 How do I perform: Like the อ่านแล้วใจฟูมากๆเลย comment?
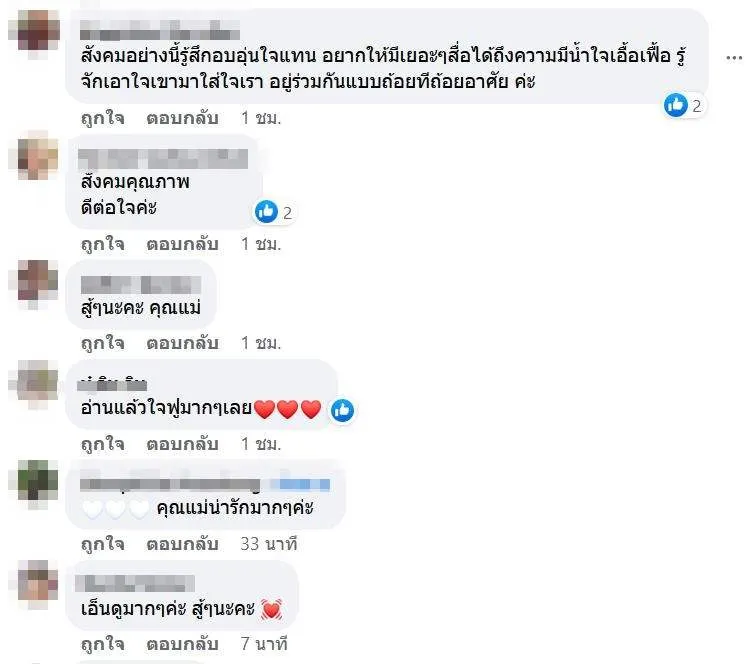click(102, 443)
